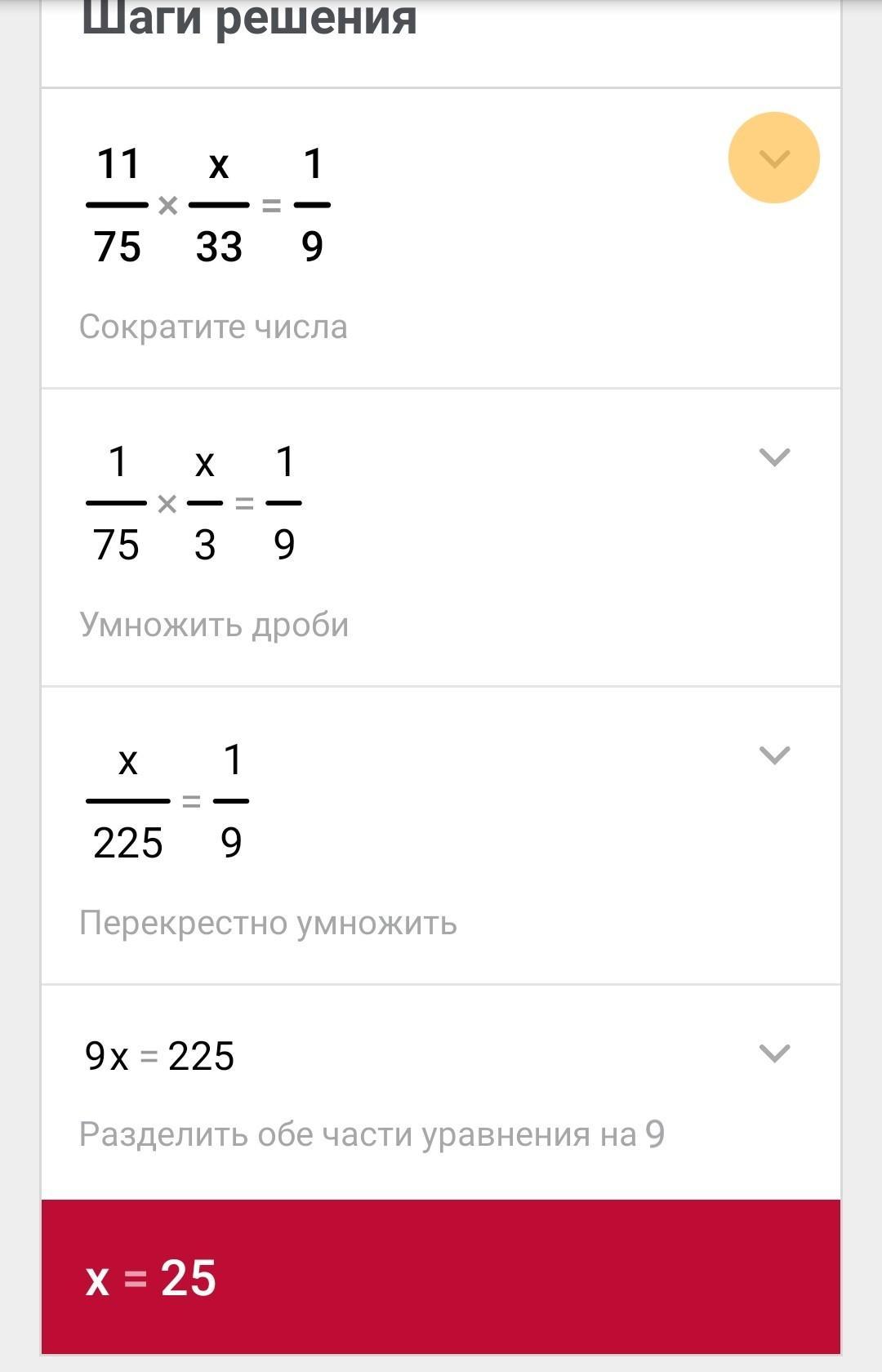Expand the 'Умножить дроби' step

pyautogui.click(x=773, y=457)
